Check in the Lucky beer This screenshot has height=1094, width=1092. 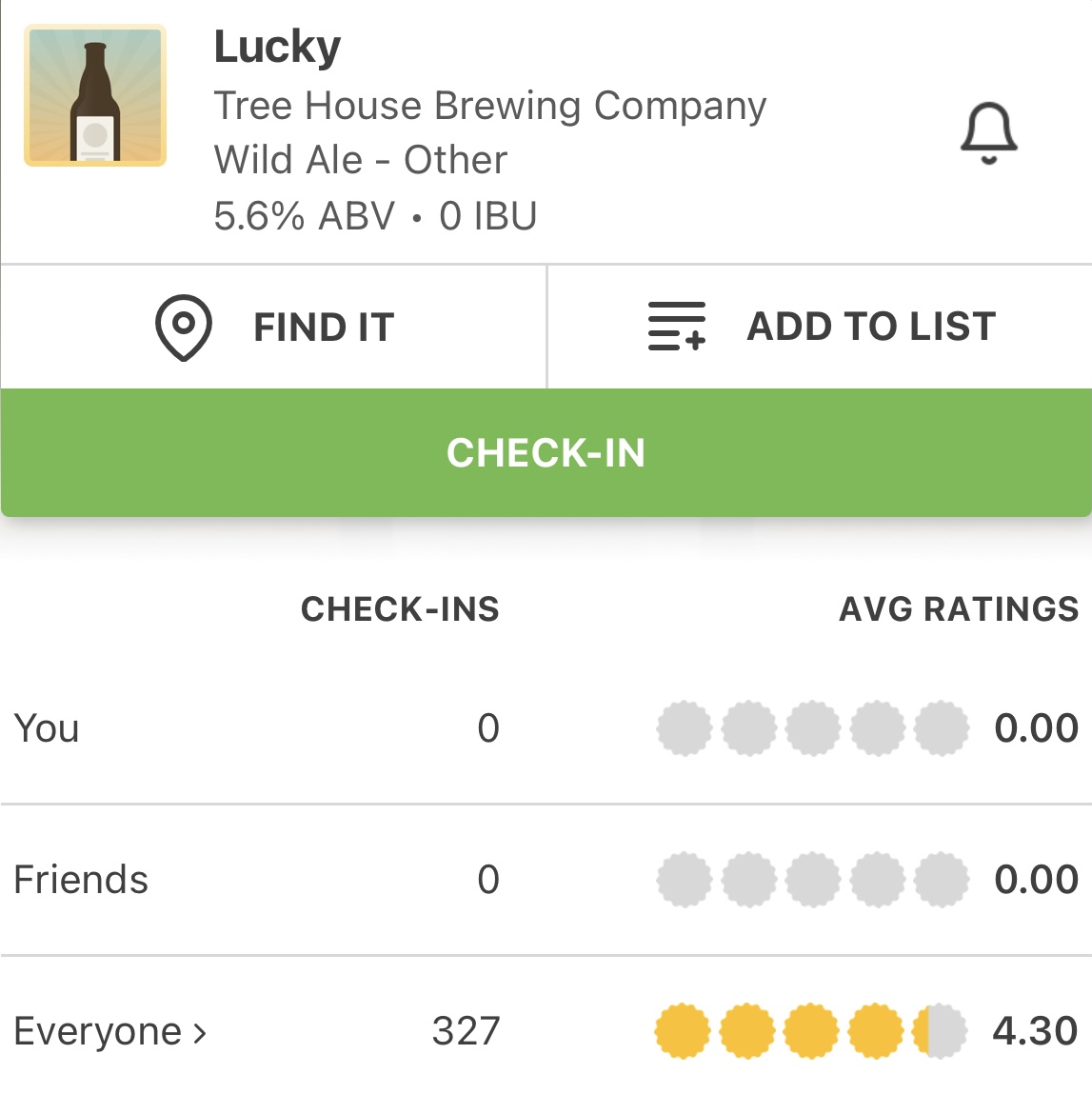tap(546, 453)
